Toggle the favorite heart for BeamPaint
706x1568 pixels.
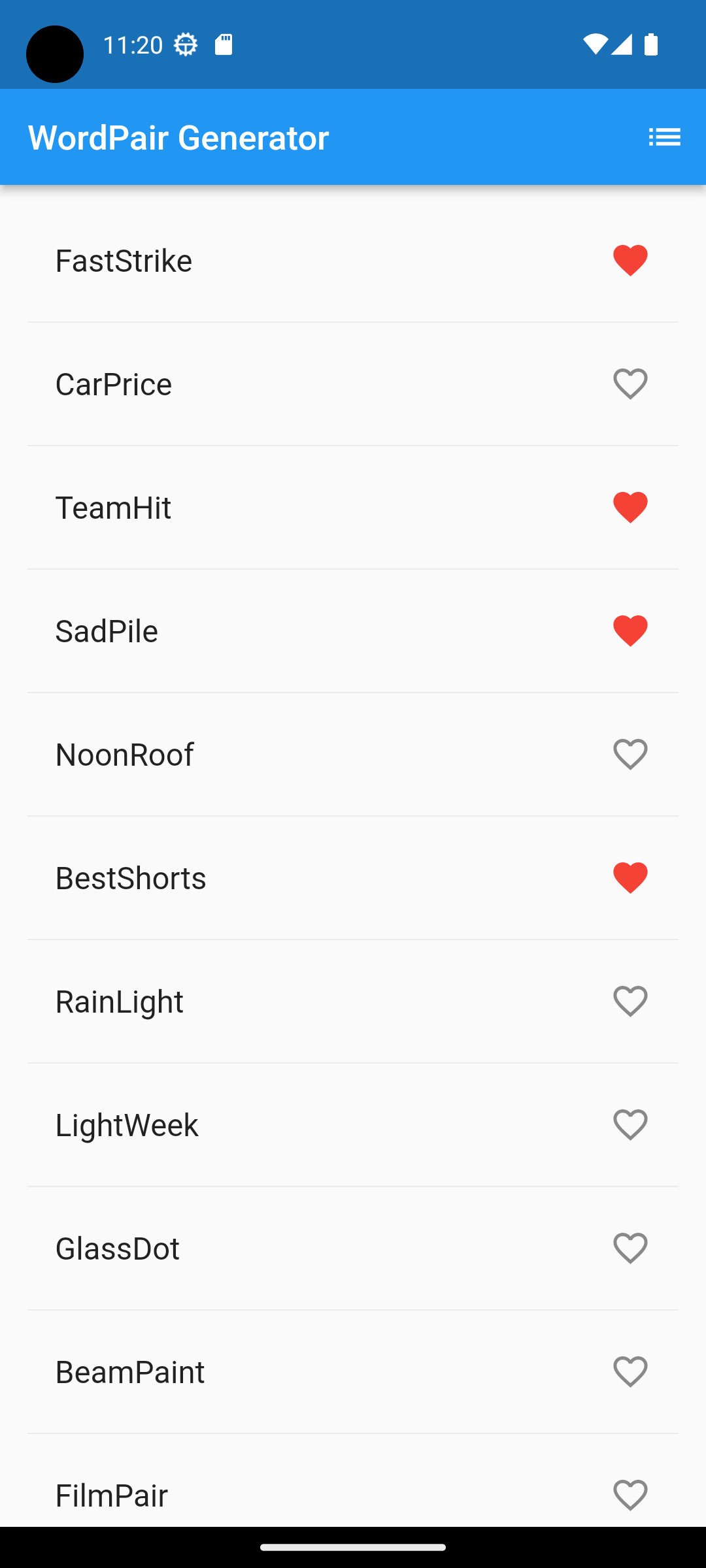point(630,1371)
